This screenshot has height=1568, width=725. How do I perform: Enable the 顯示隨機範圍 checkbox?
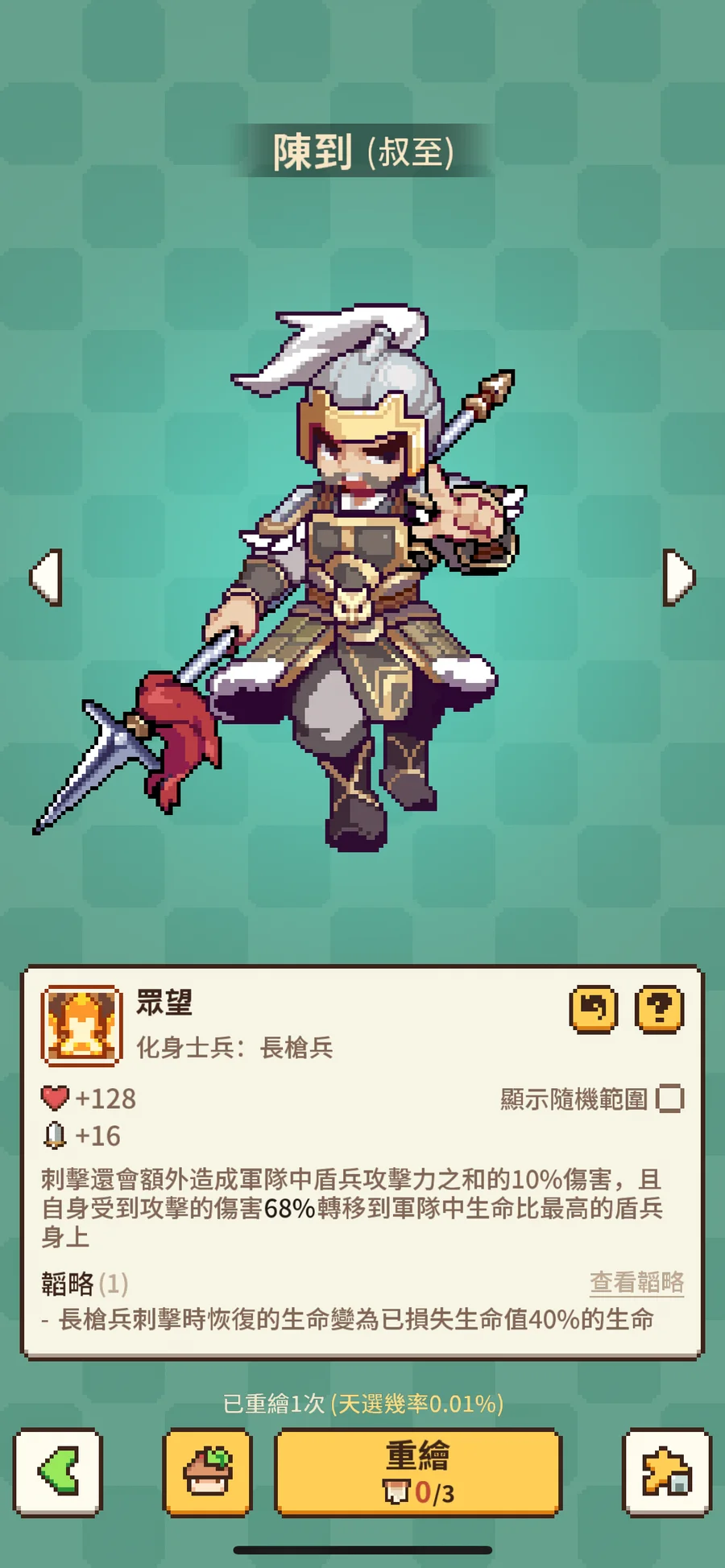[x=670, y=1098]
